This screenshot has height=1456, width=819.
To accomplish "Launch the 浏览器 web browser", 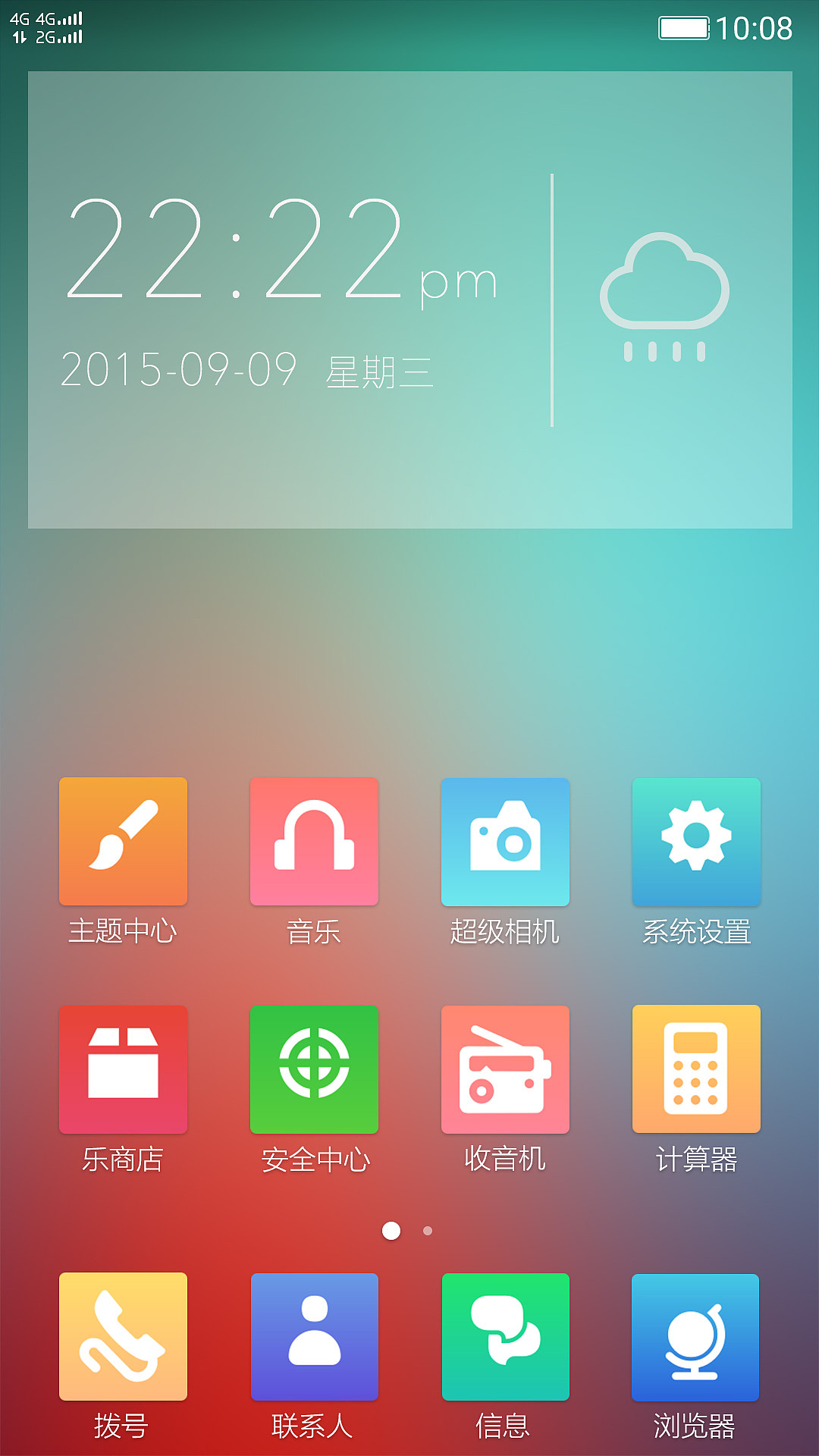I will [x=695, y=1337].
